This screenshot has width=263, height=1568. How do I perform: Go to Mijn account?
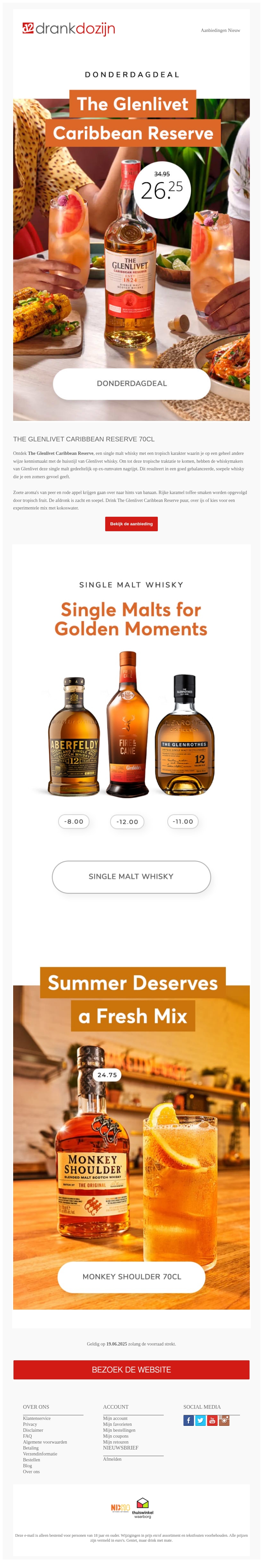click(115, 1418)
